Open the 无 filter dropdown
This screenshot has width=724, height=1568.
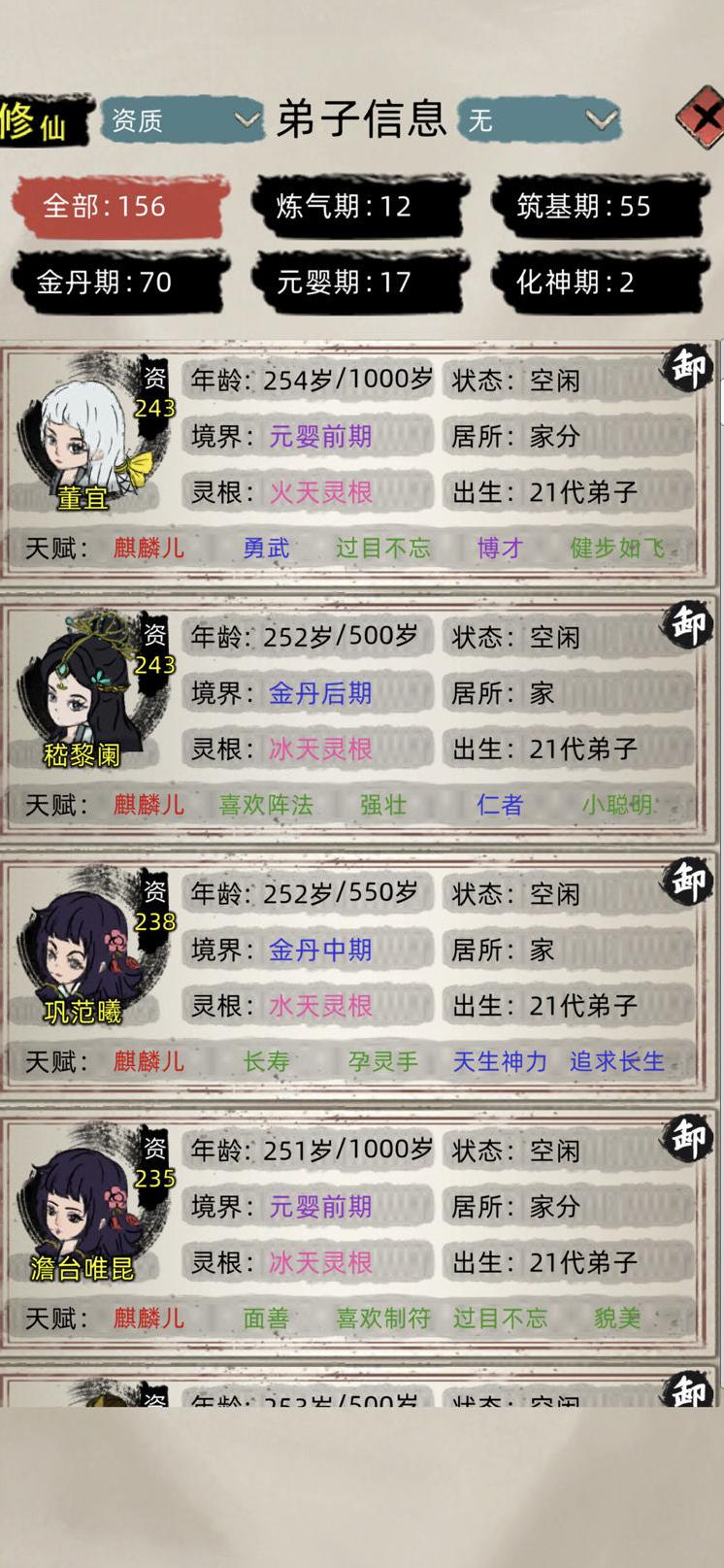click(539, 120)
